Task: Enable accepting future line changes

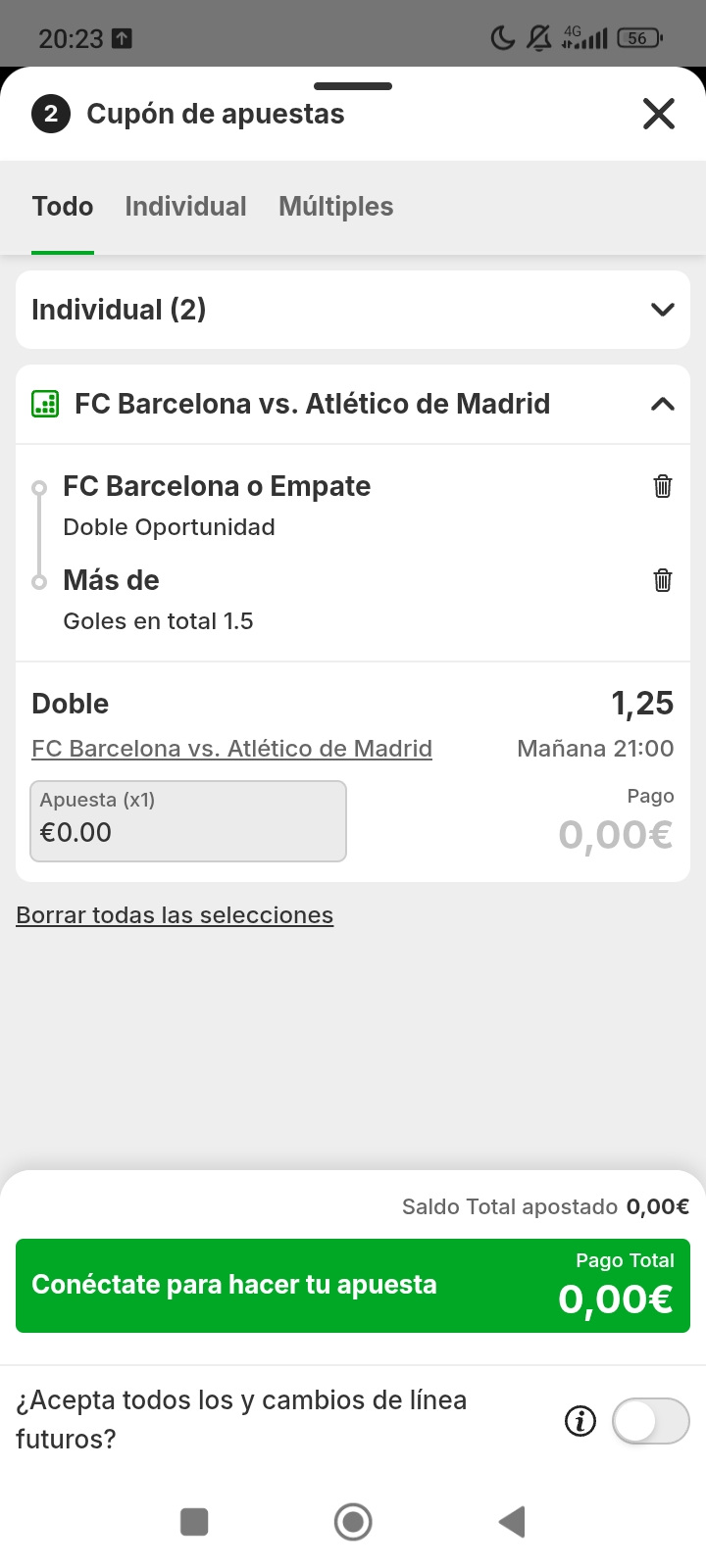Action: point(650,1420)
